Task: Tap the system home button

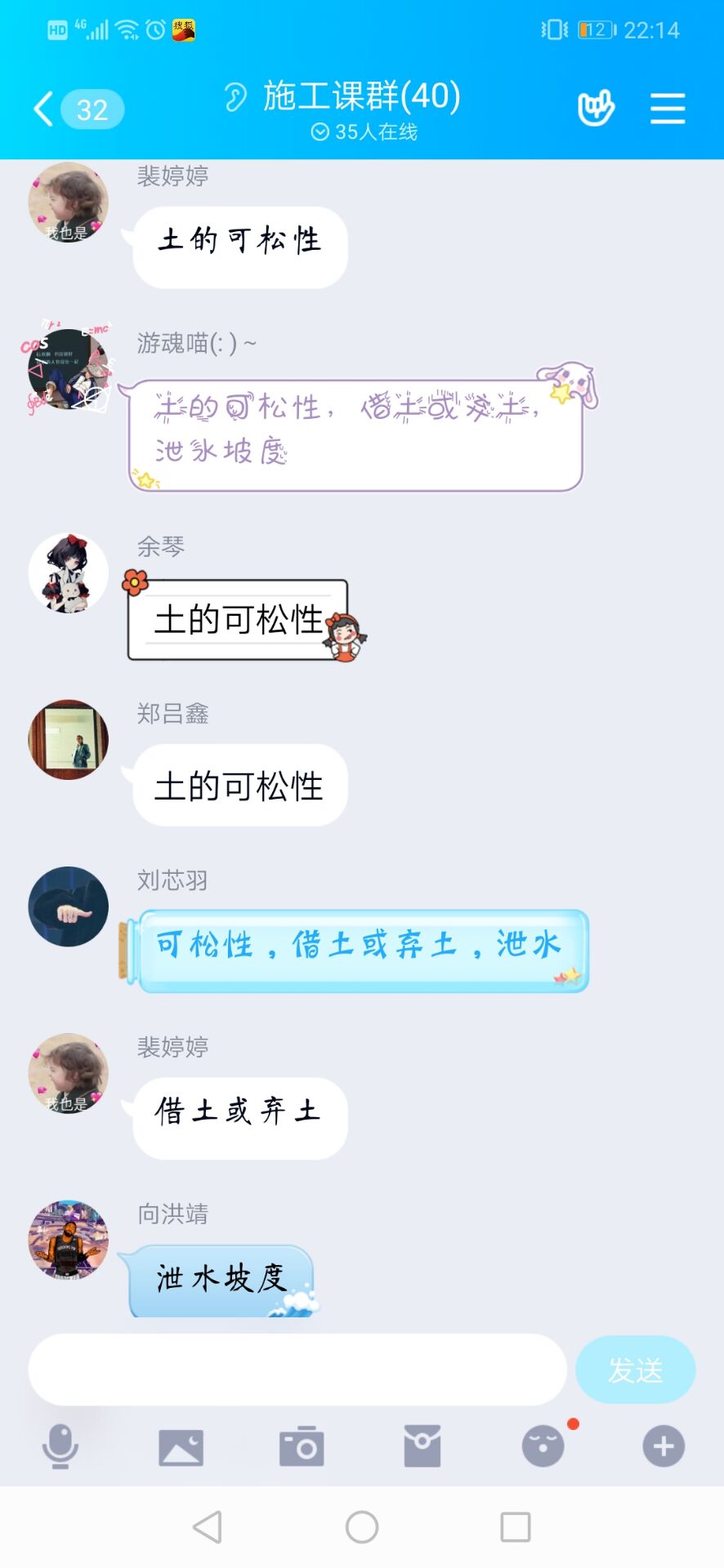Action: click(x=362, y=1526)
